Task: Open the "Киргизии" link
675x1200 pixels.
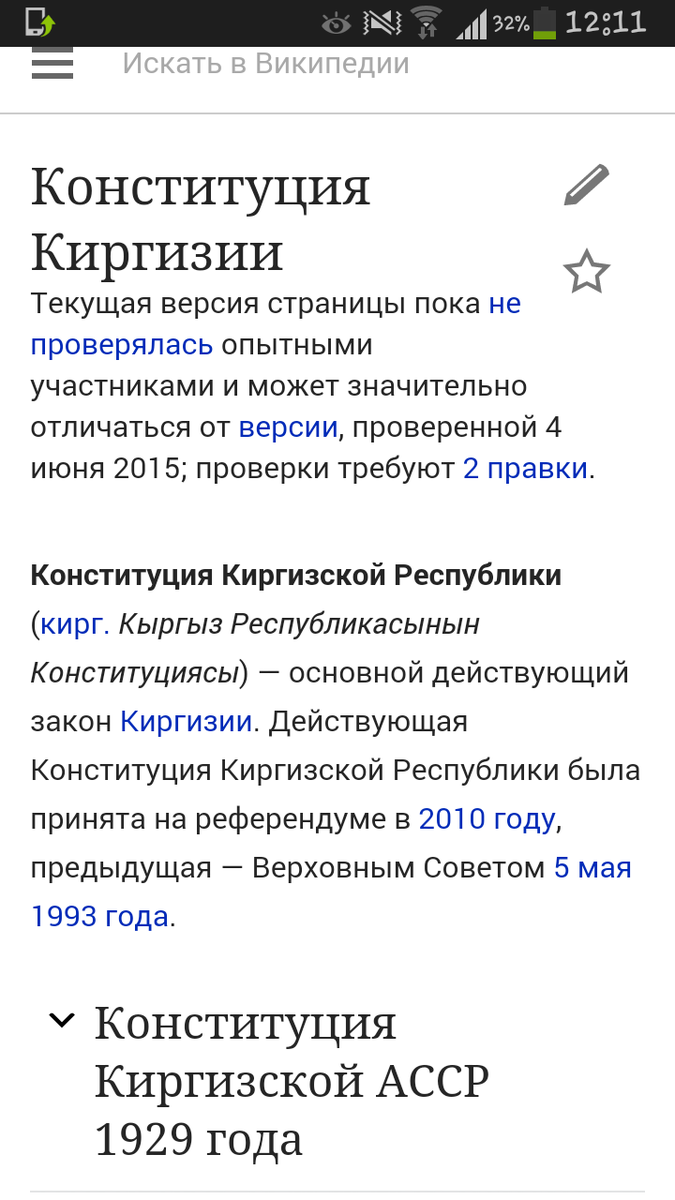Action: click(x=186, y=721)
